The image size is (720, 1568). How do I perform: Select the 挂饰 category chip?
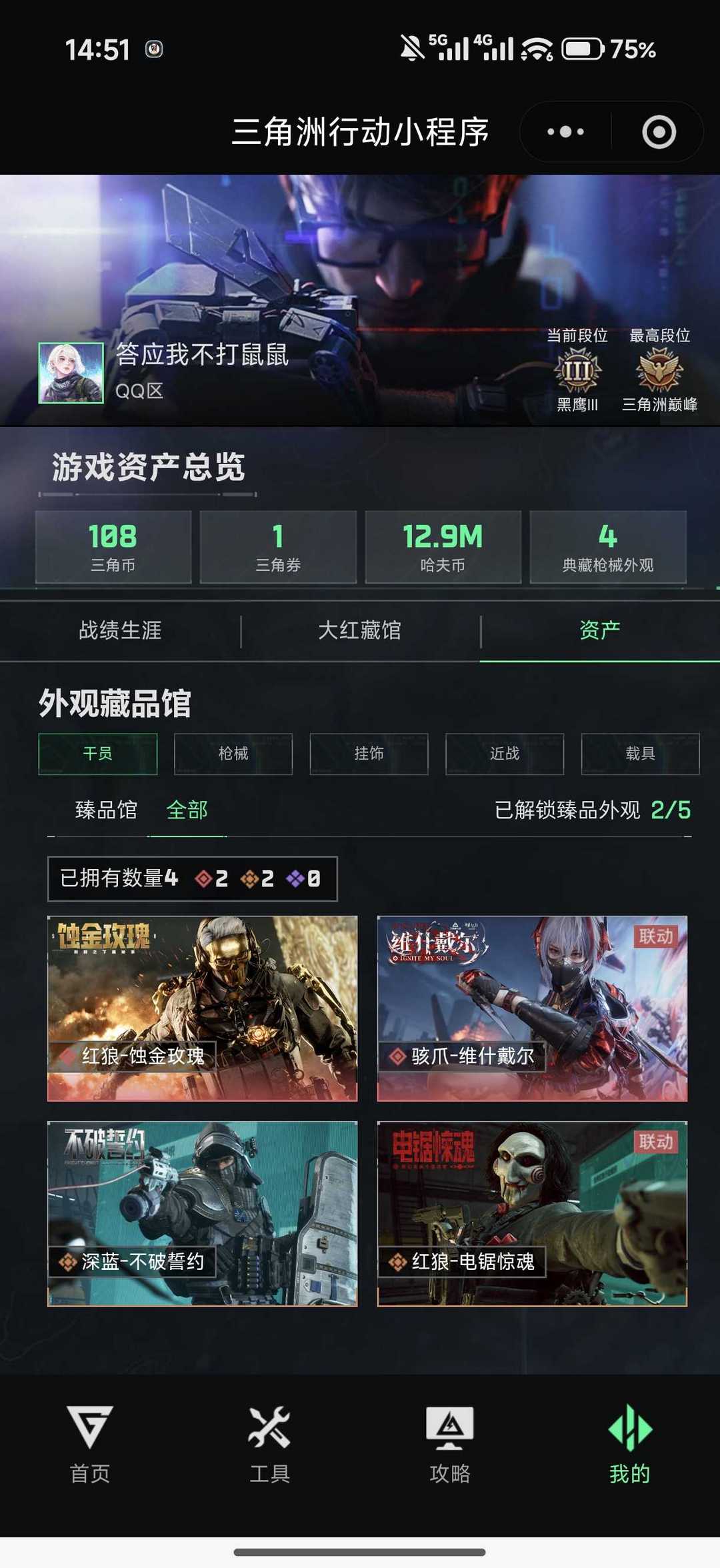[x=369, y=754]
